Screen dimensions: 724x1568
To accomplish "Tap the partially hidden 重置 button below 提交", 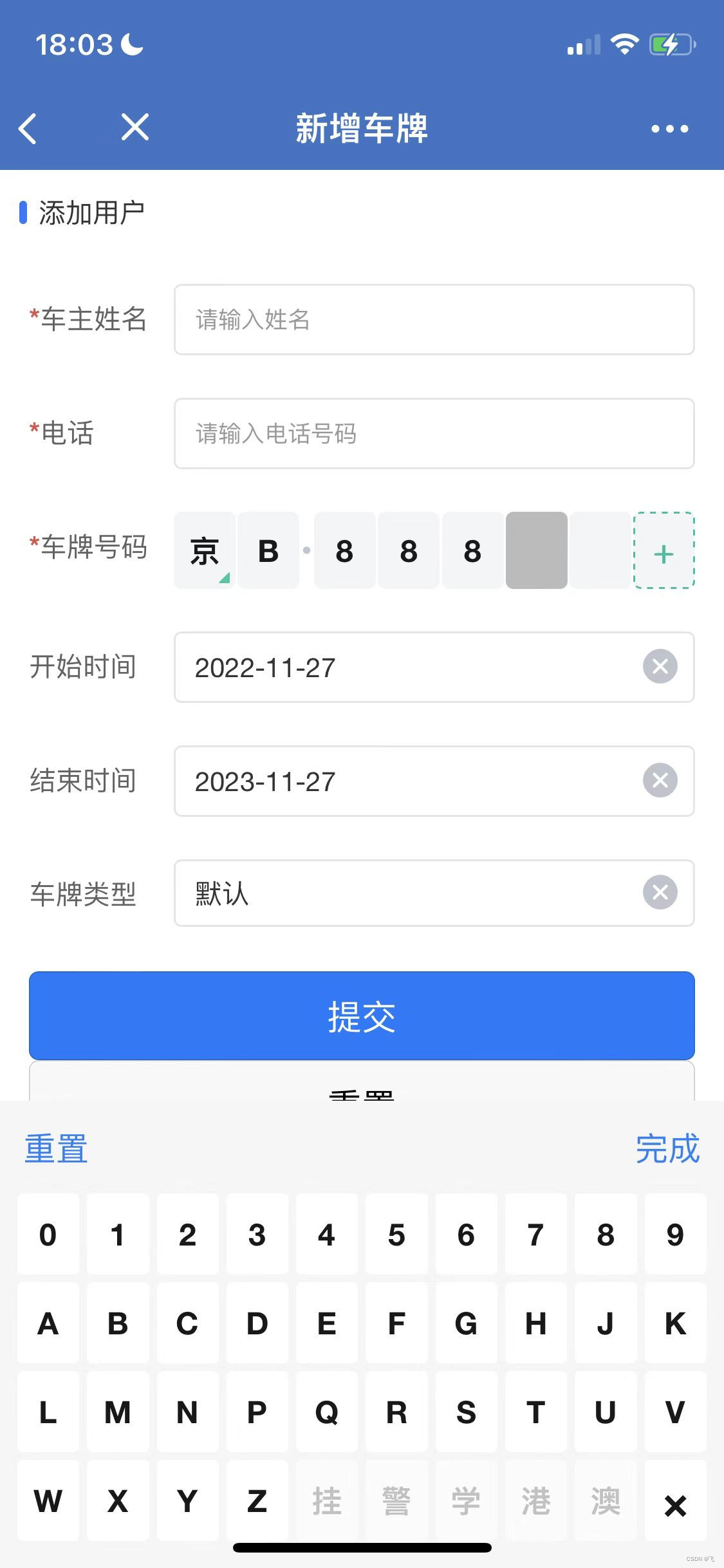I will click(x=362, y=1094).
